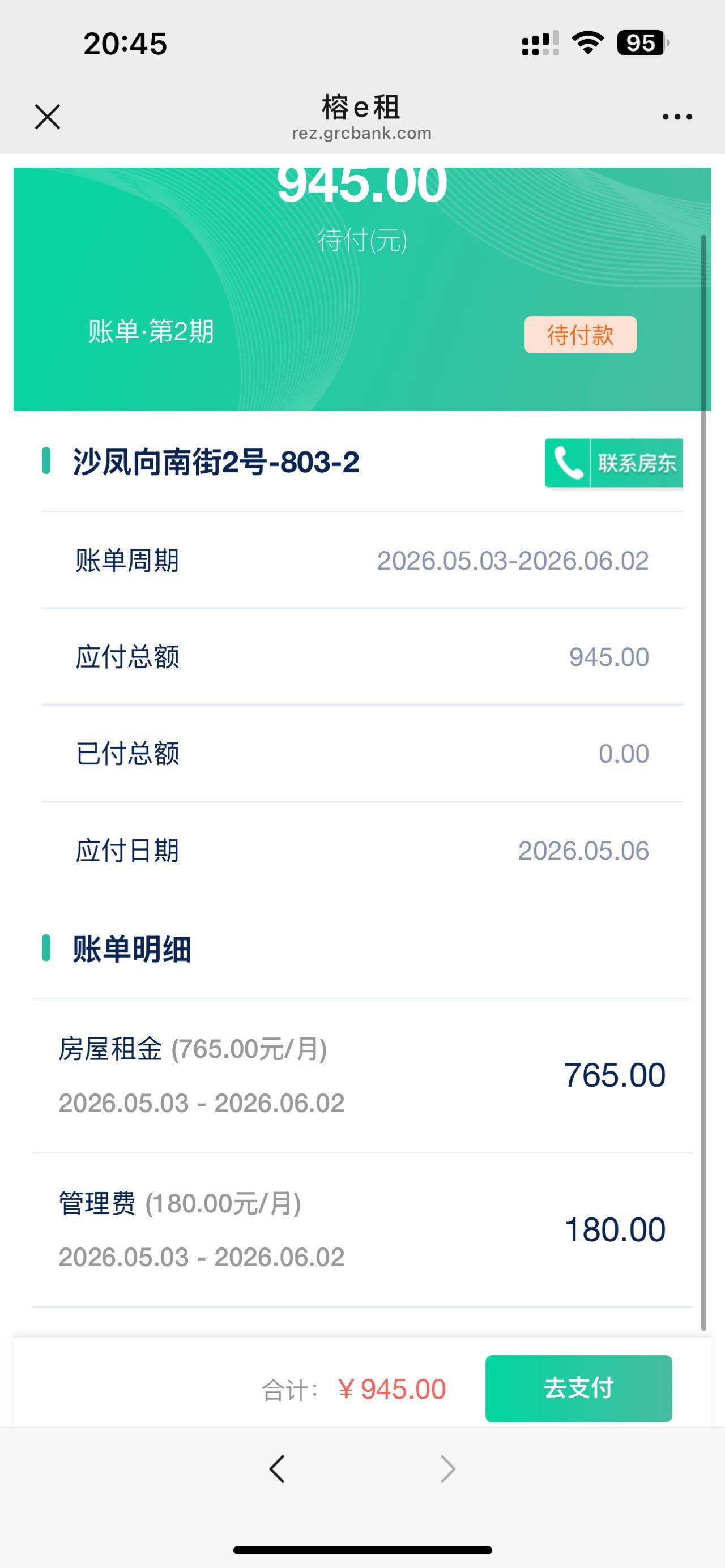725x1568 pixels.
Task: Close the 榕e租 web page
Action: (48, 117)
